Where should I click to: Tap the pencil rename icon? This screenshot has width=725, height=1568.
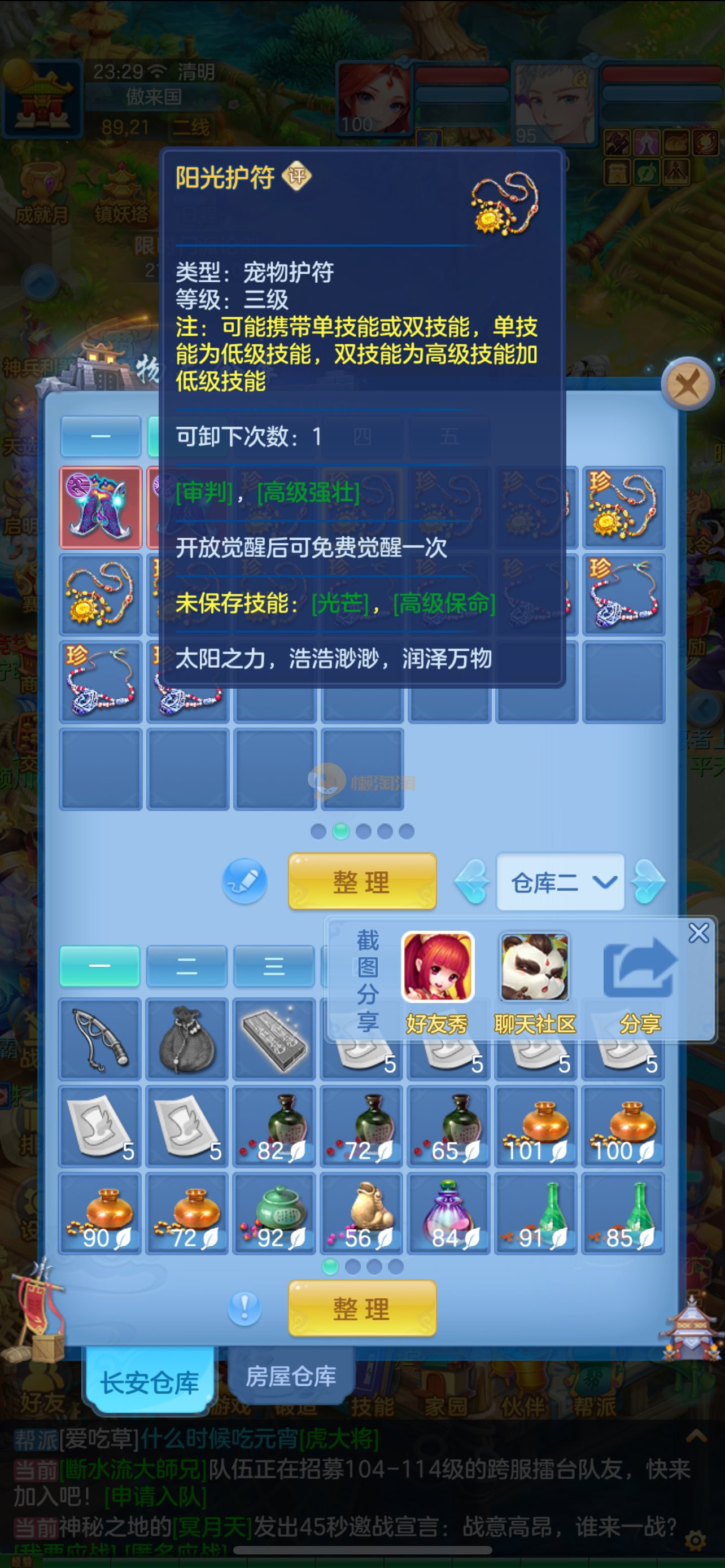point(244,881)
